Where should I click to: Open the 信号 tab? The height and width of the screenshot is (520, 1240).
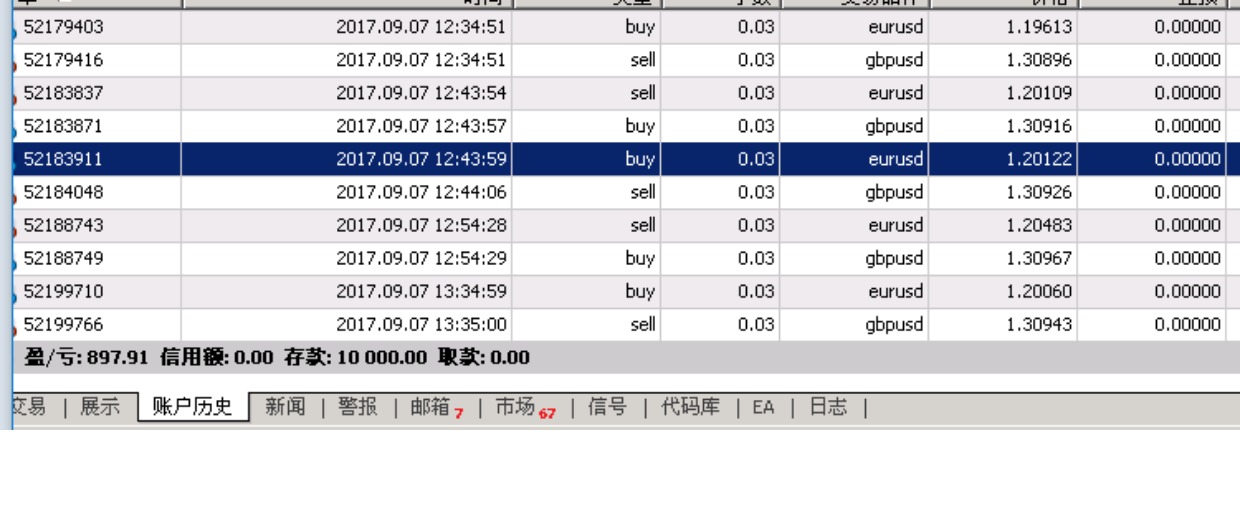pyautogui.click(x=607, y=407)
